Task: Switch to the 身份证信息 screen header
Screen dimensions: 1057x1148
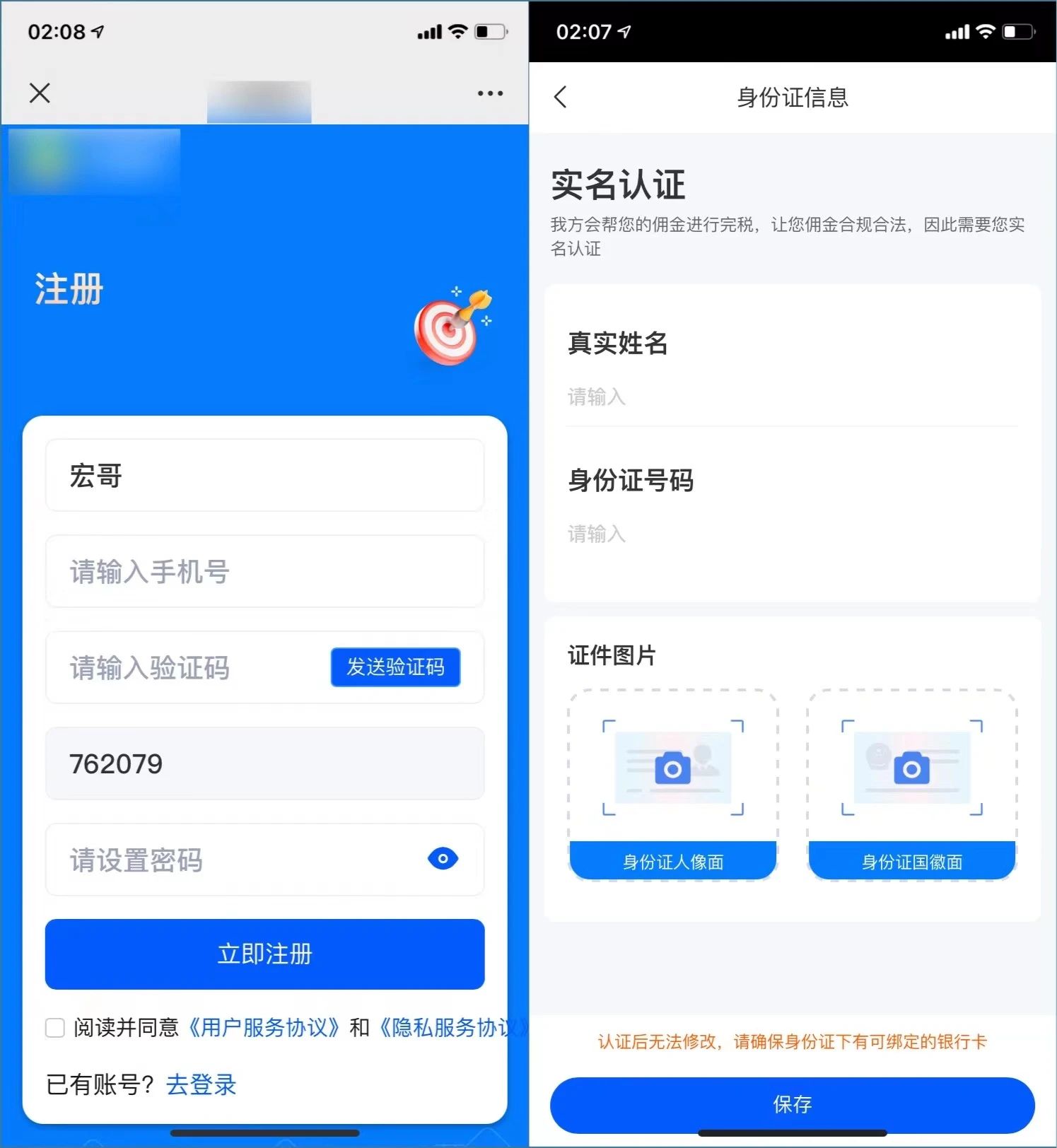Action: (792, 98)
